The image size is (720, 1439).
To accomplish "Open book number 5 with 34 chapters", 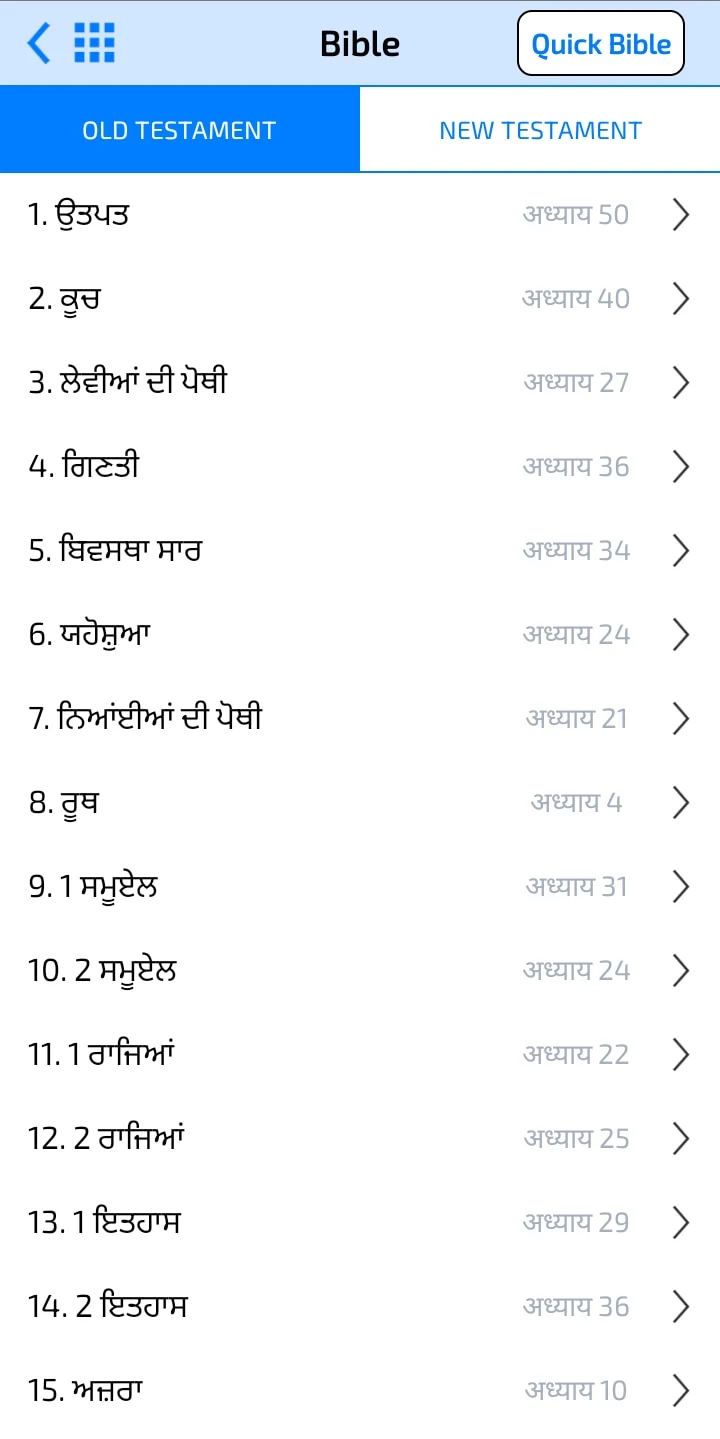I will pyautogui.click(x=360, y=550).
